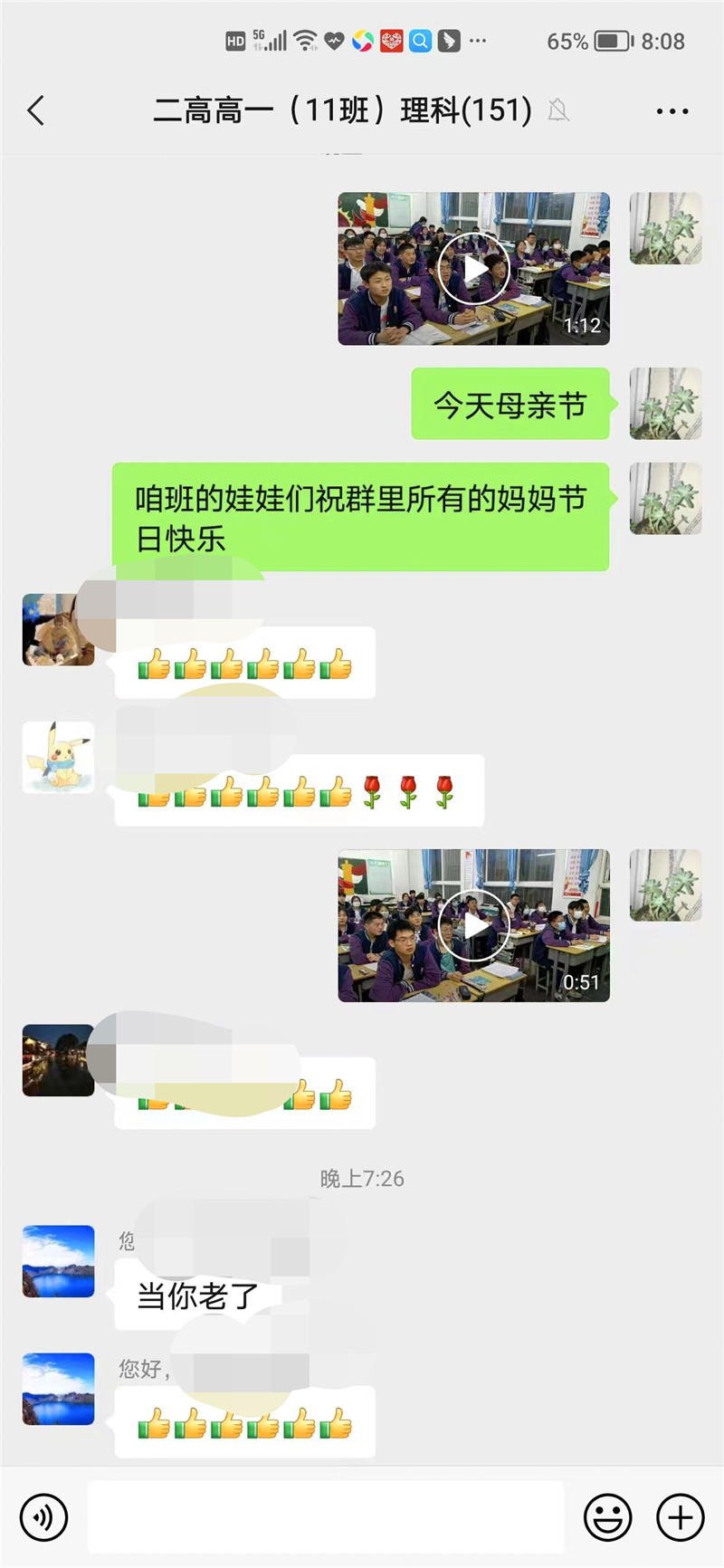The image size is (724, 1568).
Task: Open avatar profile next to 当你老了
Action: click(58, 1261)
